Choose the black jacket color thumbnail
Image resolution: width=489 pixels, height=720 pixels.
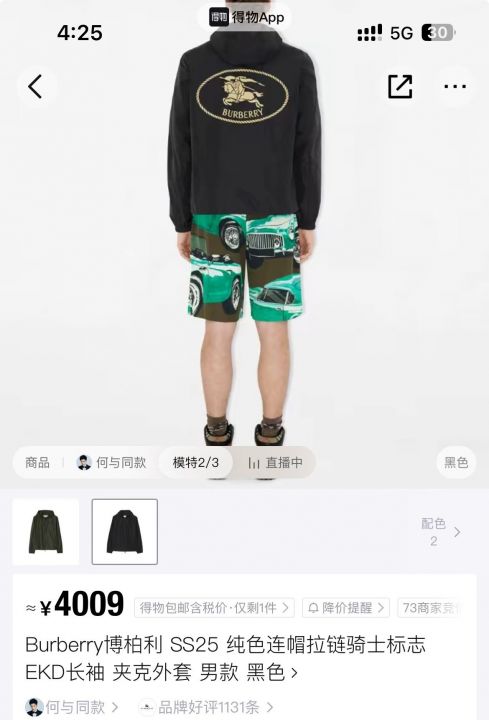125,532
